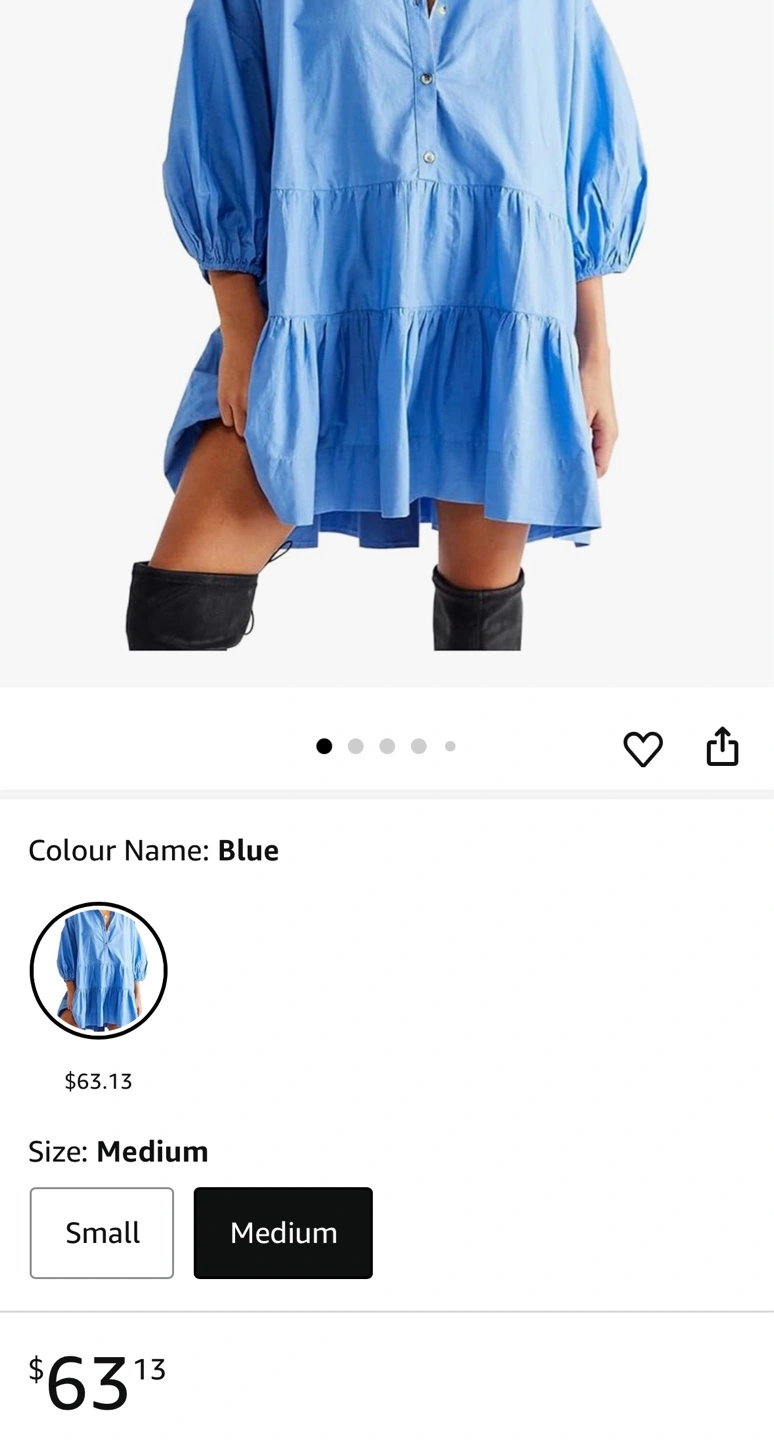The height and width of the screenshot is (1440, 774).
Task: Choose size Medium
Action: 283,1232
